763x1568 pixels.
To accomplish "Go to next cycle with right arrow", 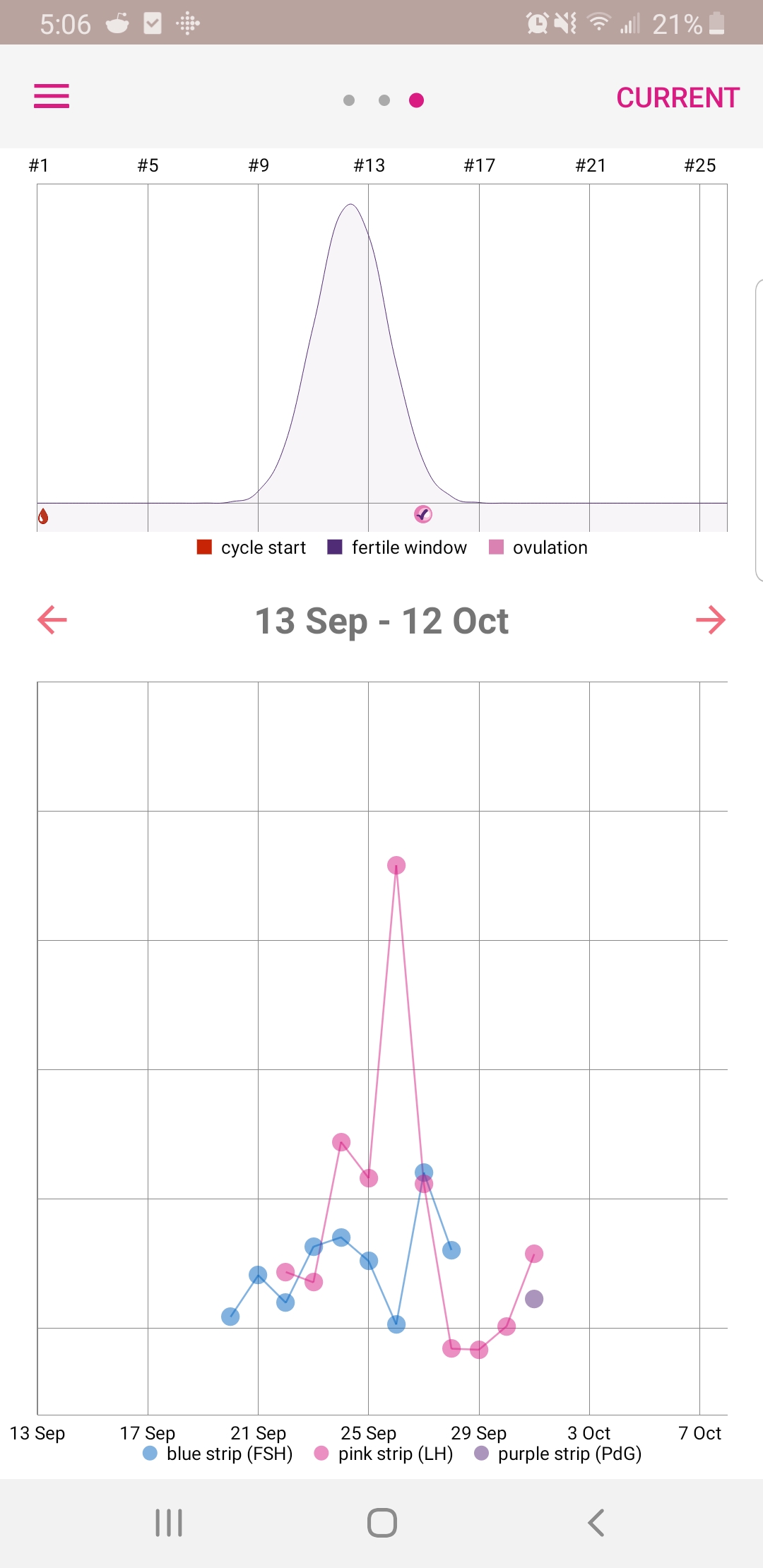I will (710, 620).
